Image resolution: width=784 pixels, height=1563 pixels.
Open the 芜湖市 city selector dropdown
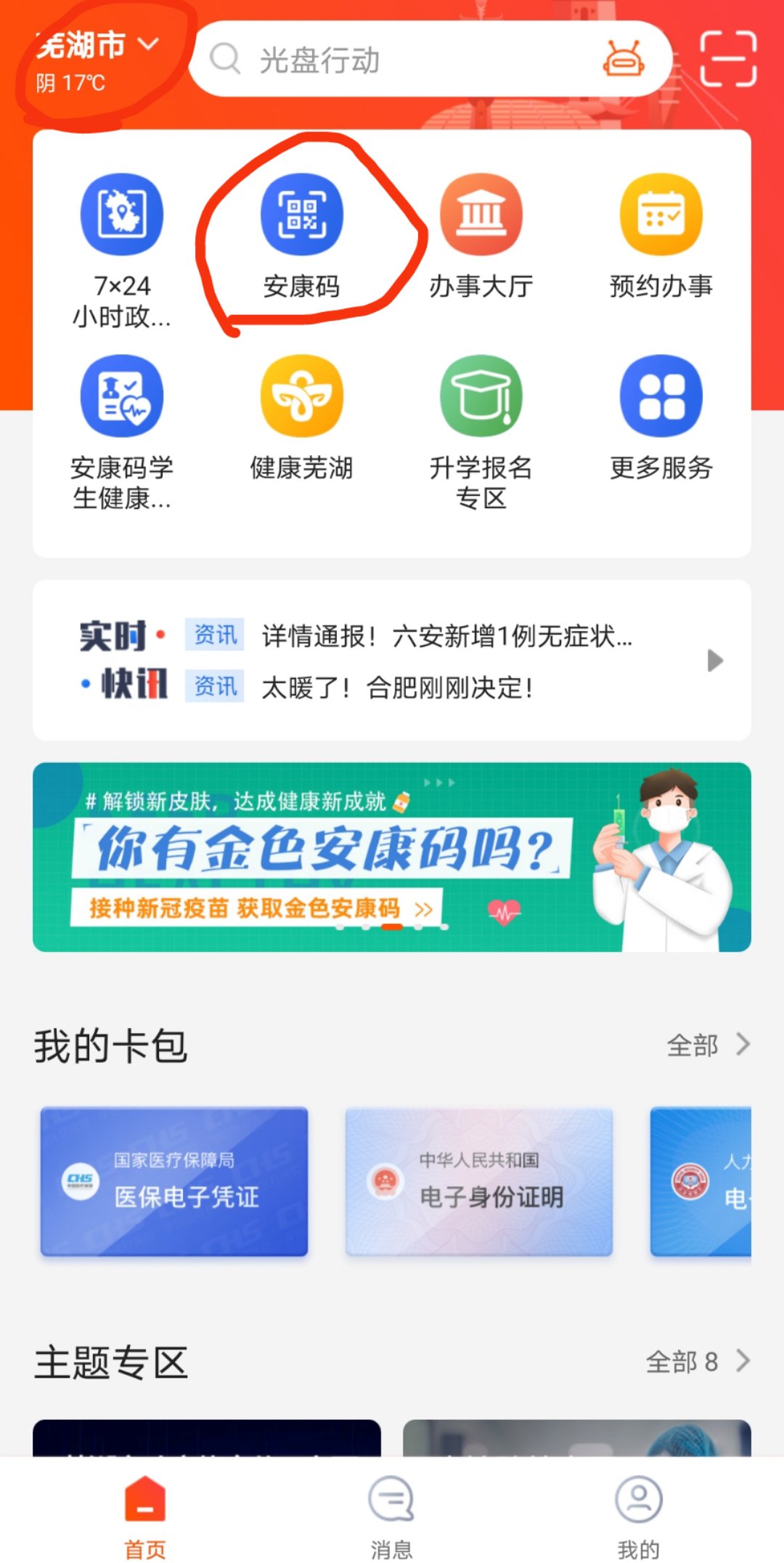coord(98,46)
